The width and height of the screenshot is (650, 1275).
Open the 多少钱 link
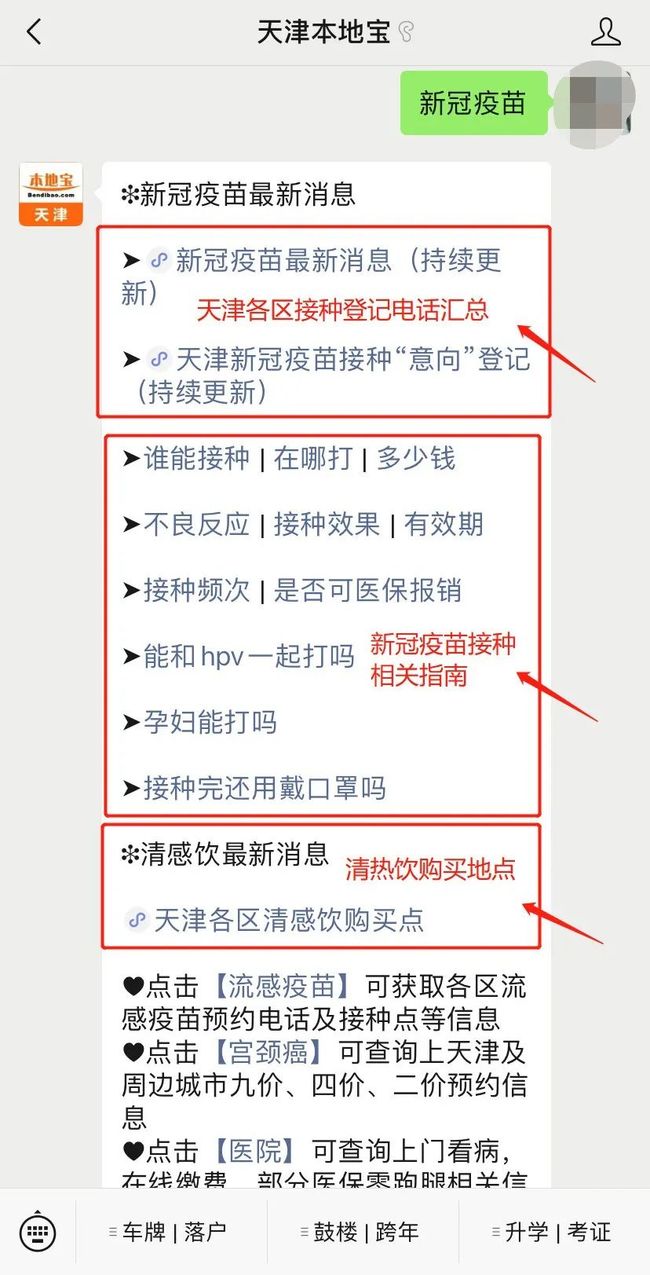coord(416,458)
